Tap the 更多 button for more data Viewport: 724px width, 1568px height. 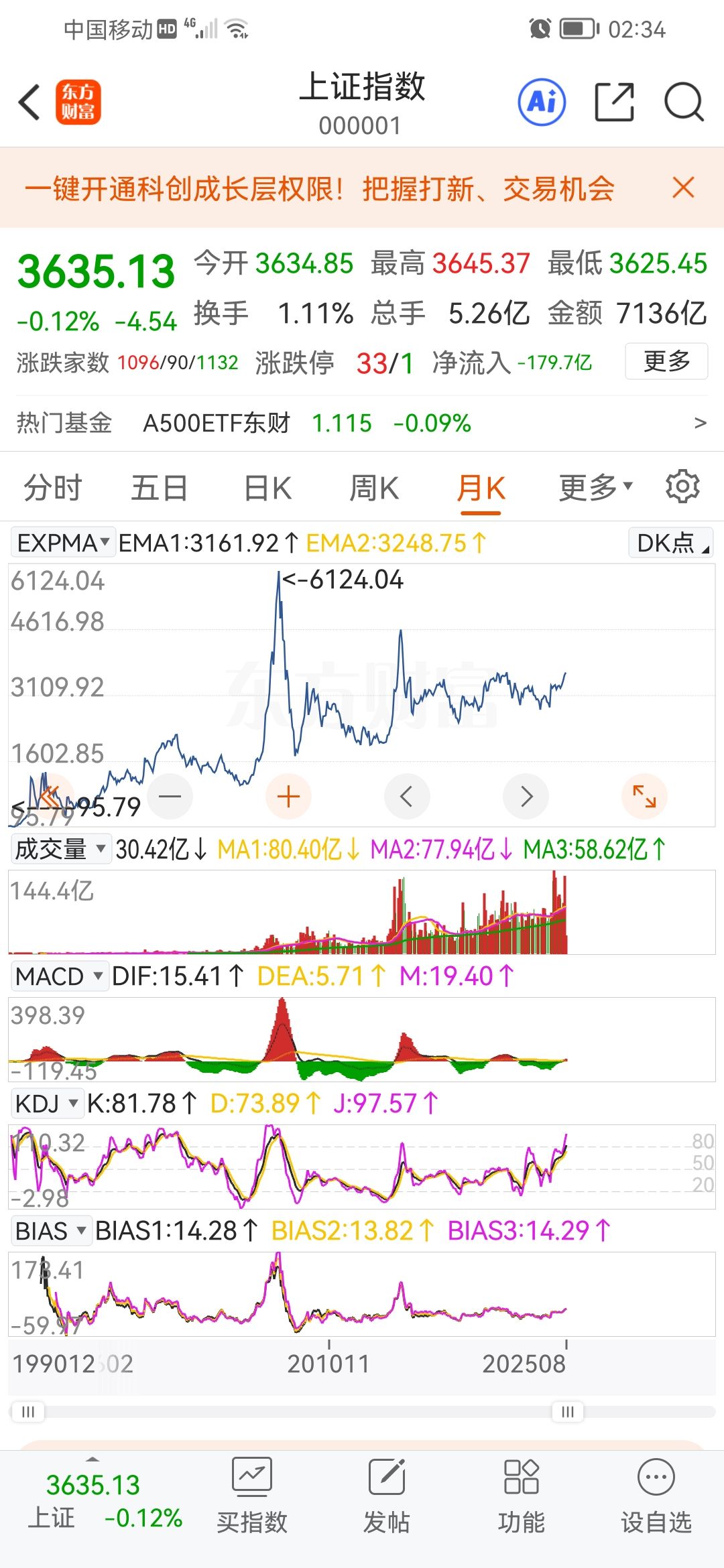coord(666,361)
